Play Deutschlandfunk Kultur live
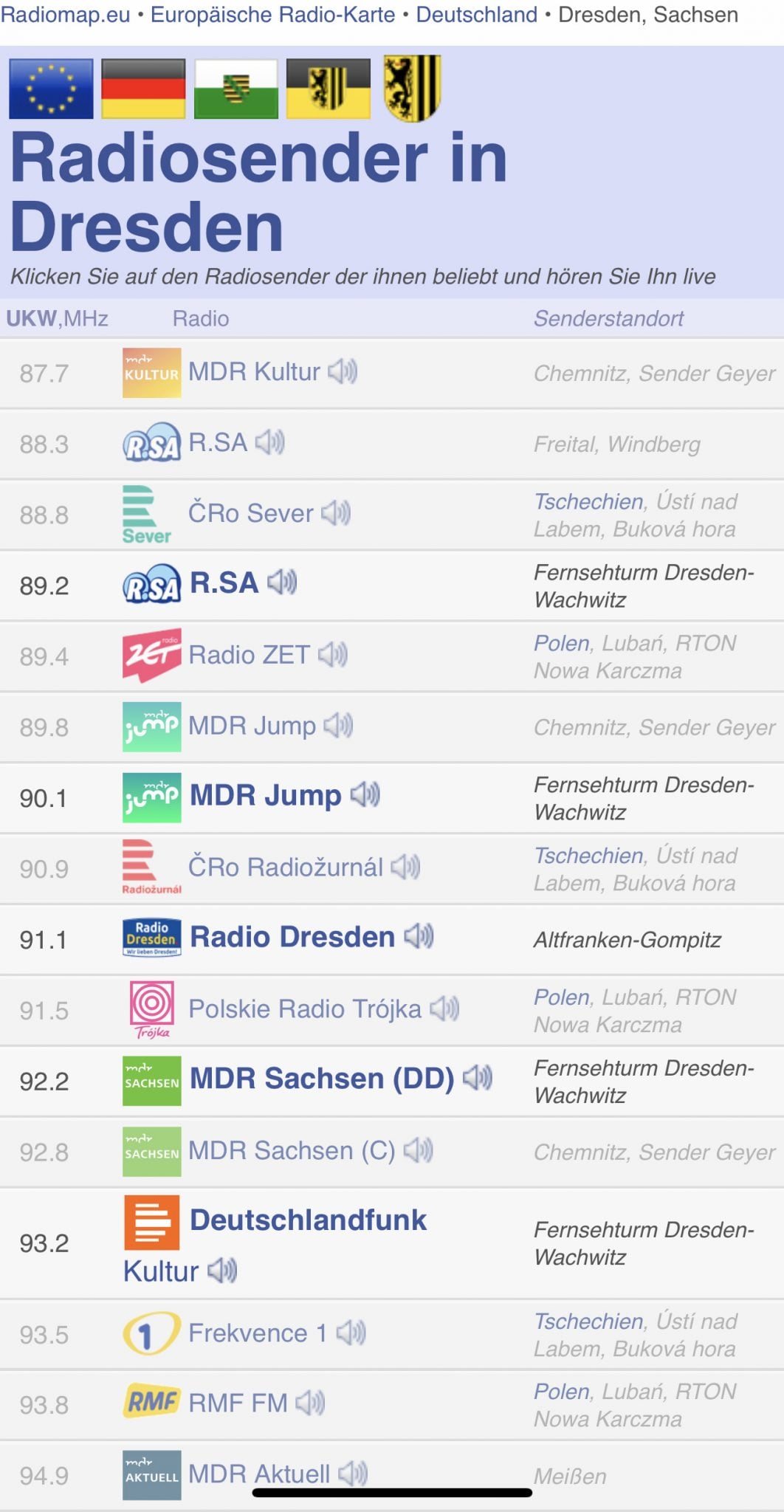Image resolution: width=784 pixels, height=1512 pixels. point(308,1221)
